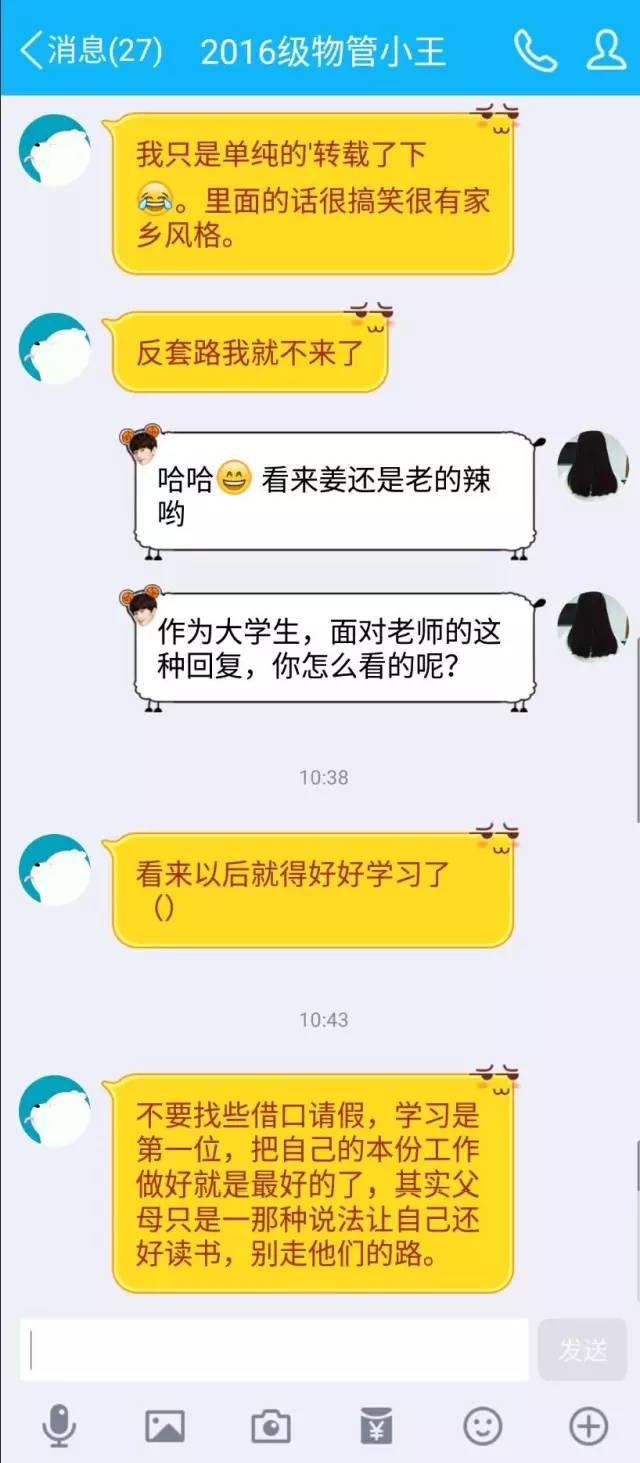Open my avatar beside 哈哈 message
Viewport: 640px width, 1463px height.
pos(592,466)
